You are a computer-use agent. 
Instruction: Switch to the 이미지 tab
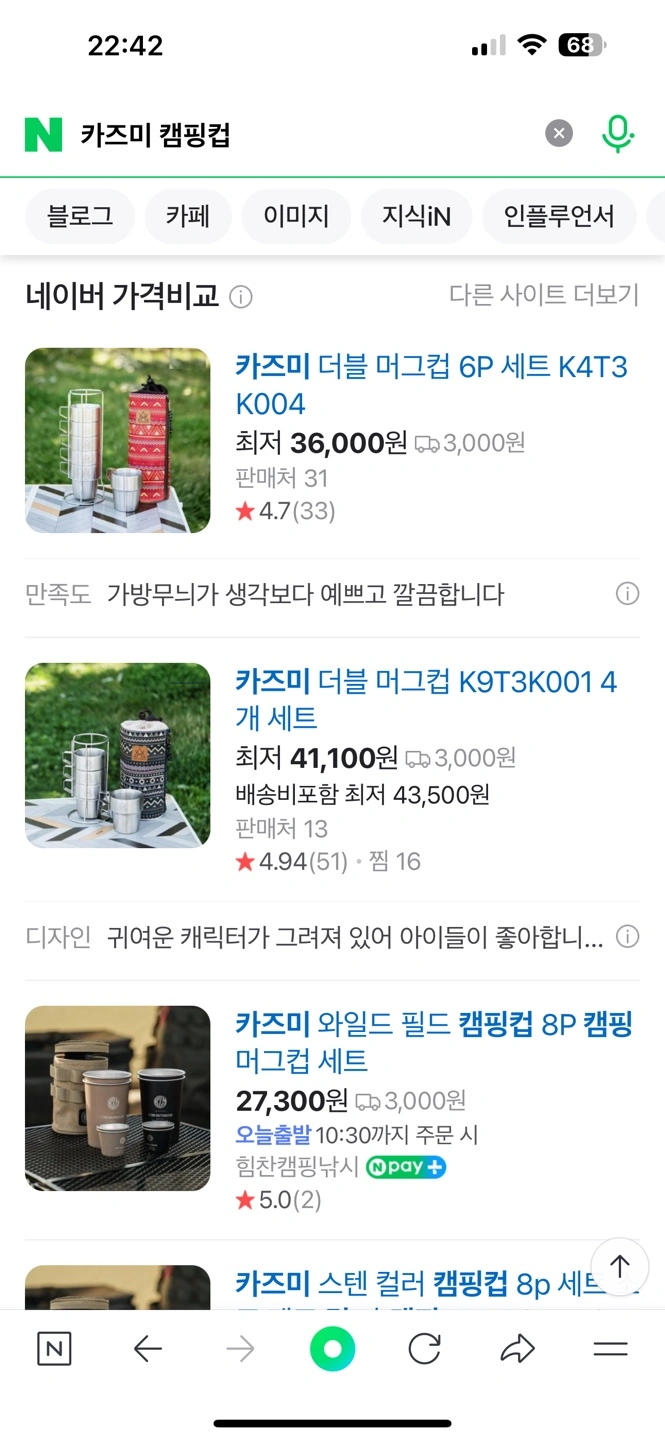click(x=296, y=215)
